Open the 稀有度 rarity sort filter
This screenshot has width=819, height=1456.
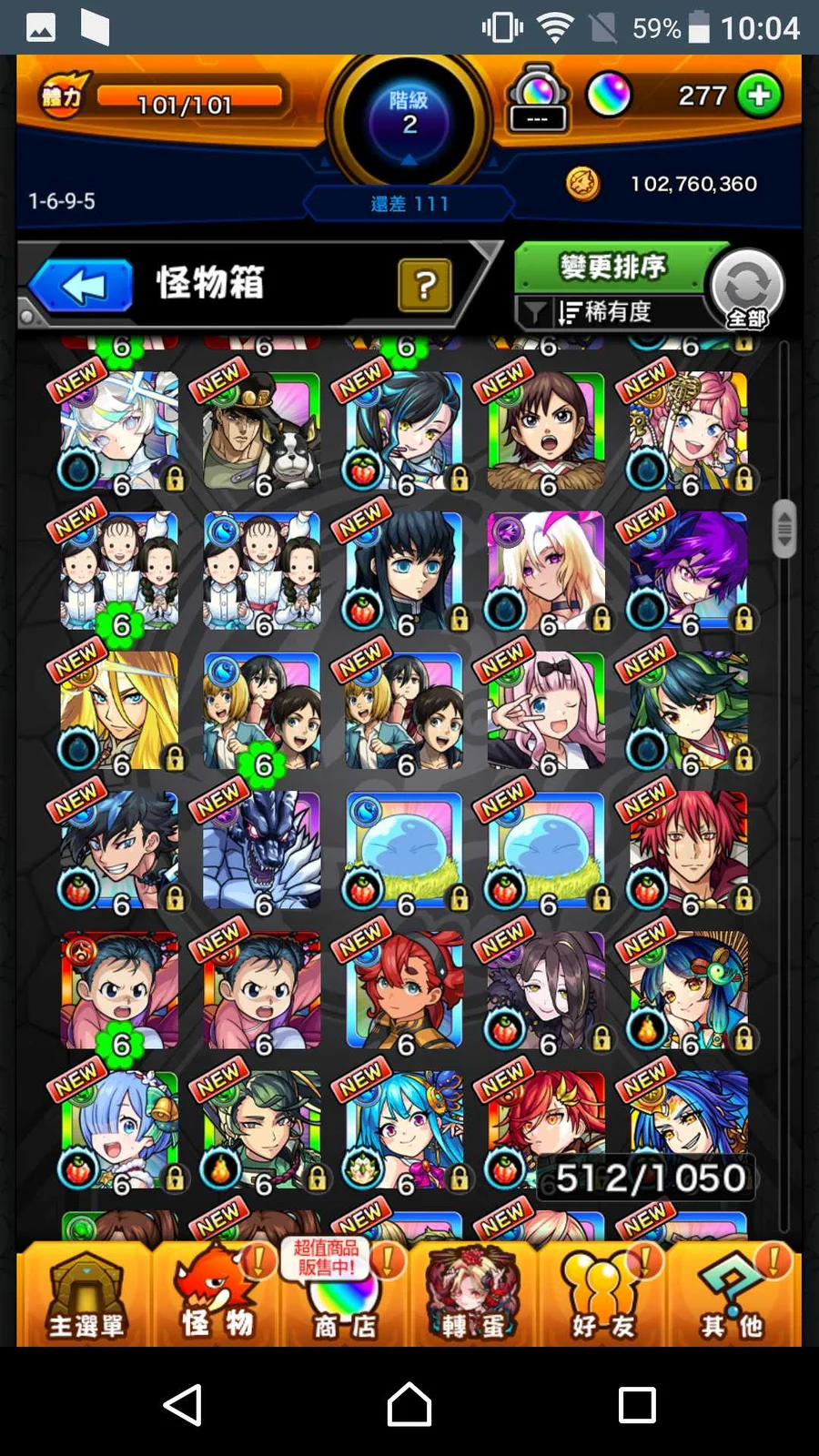[x=608, y=312]
